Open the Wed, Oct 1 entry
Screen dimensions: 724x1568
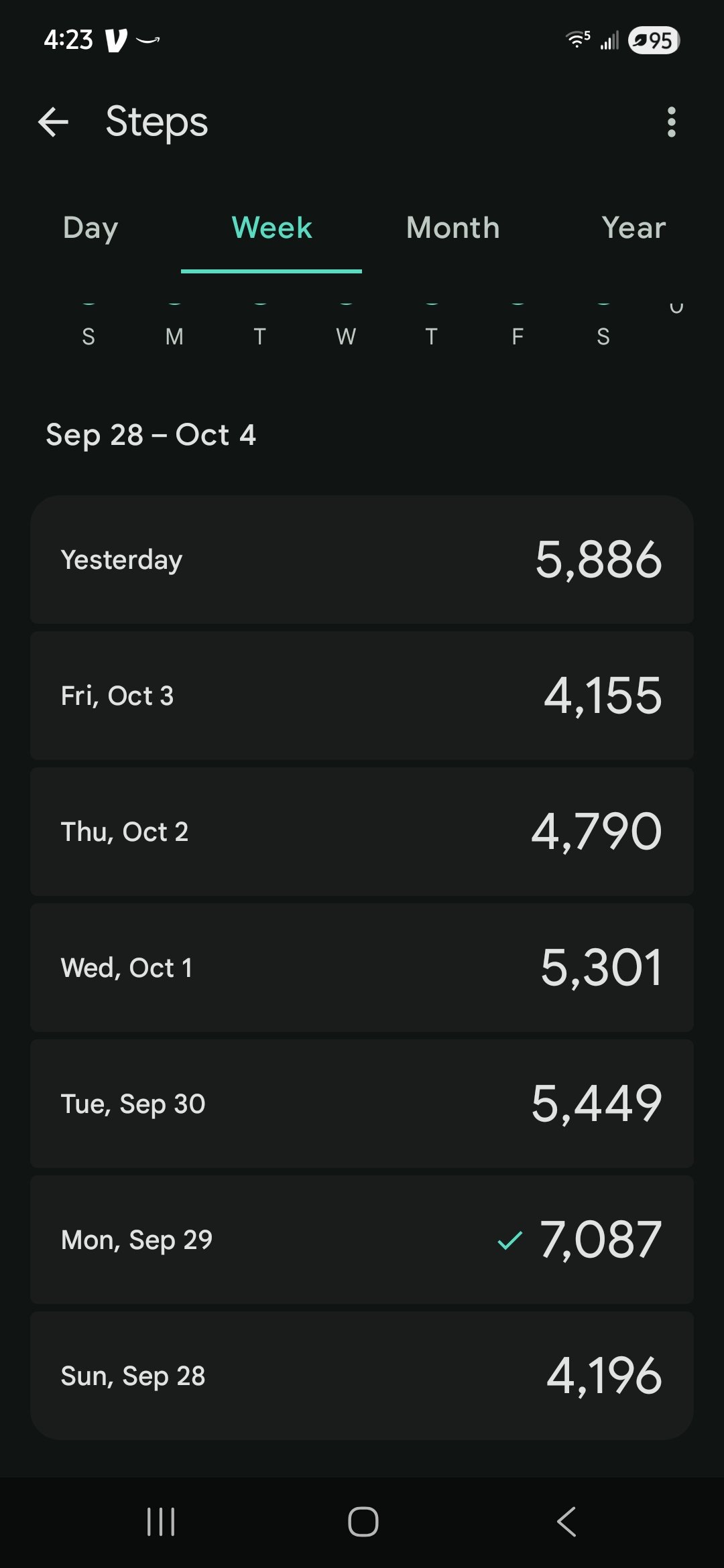point(362,968)
